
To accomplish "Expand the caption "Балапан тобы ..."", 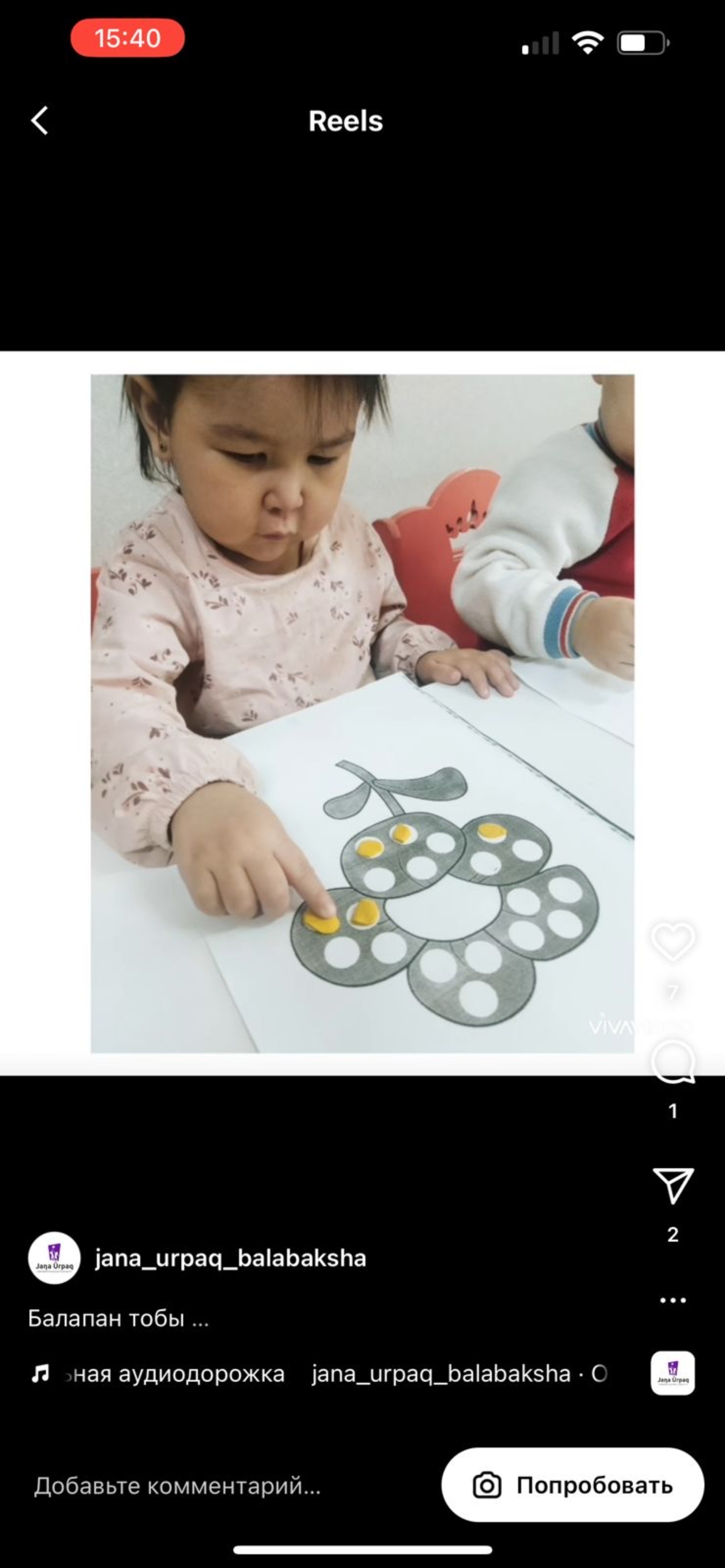I will tap(119, 1318).
